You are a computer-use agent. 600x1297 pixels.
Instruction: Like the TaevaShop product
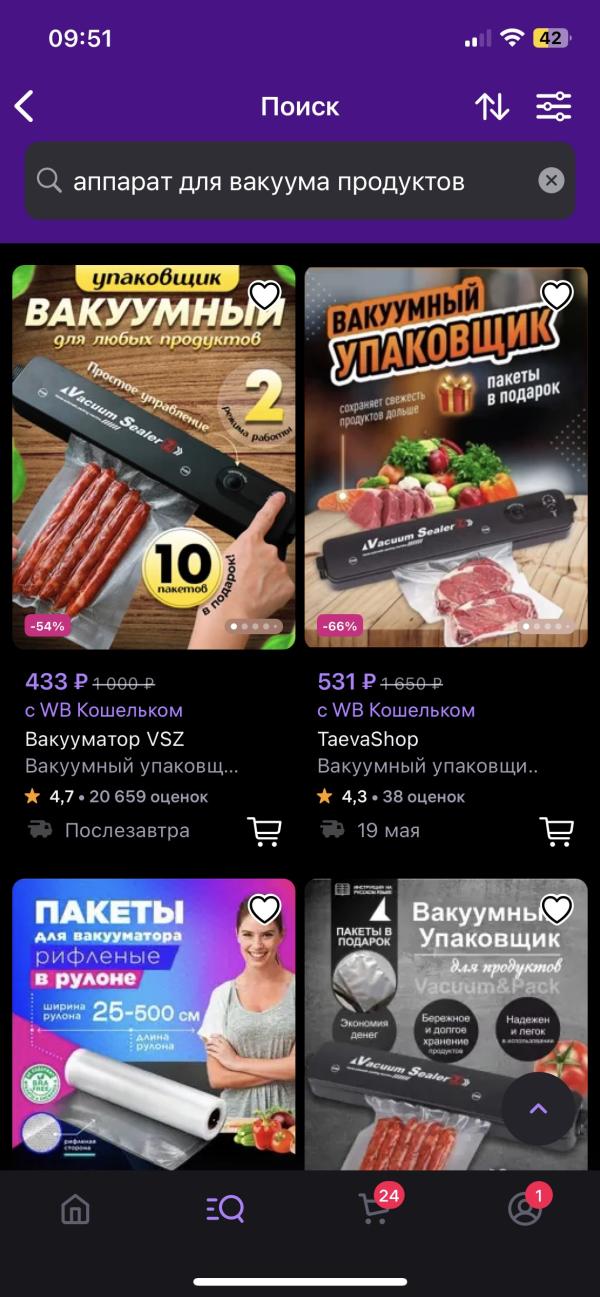556,295
